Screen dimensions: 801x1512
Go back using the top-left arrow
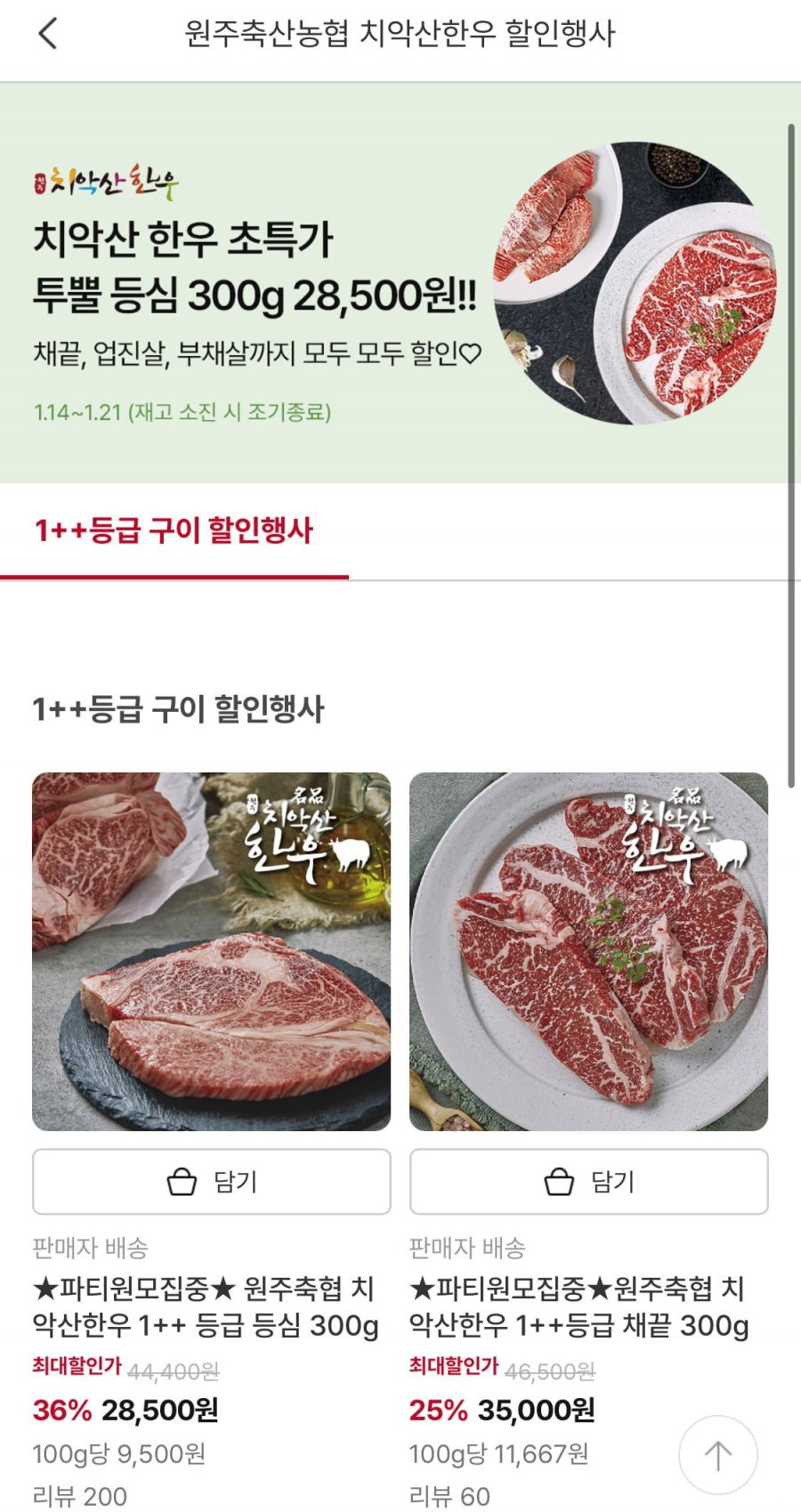(48, 35)
